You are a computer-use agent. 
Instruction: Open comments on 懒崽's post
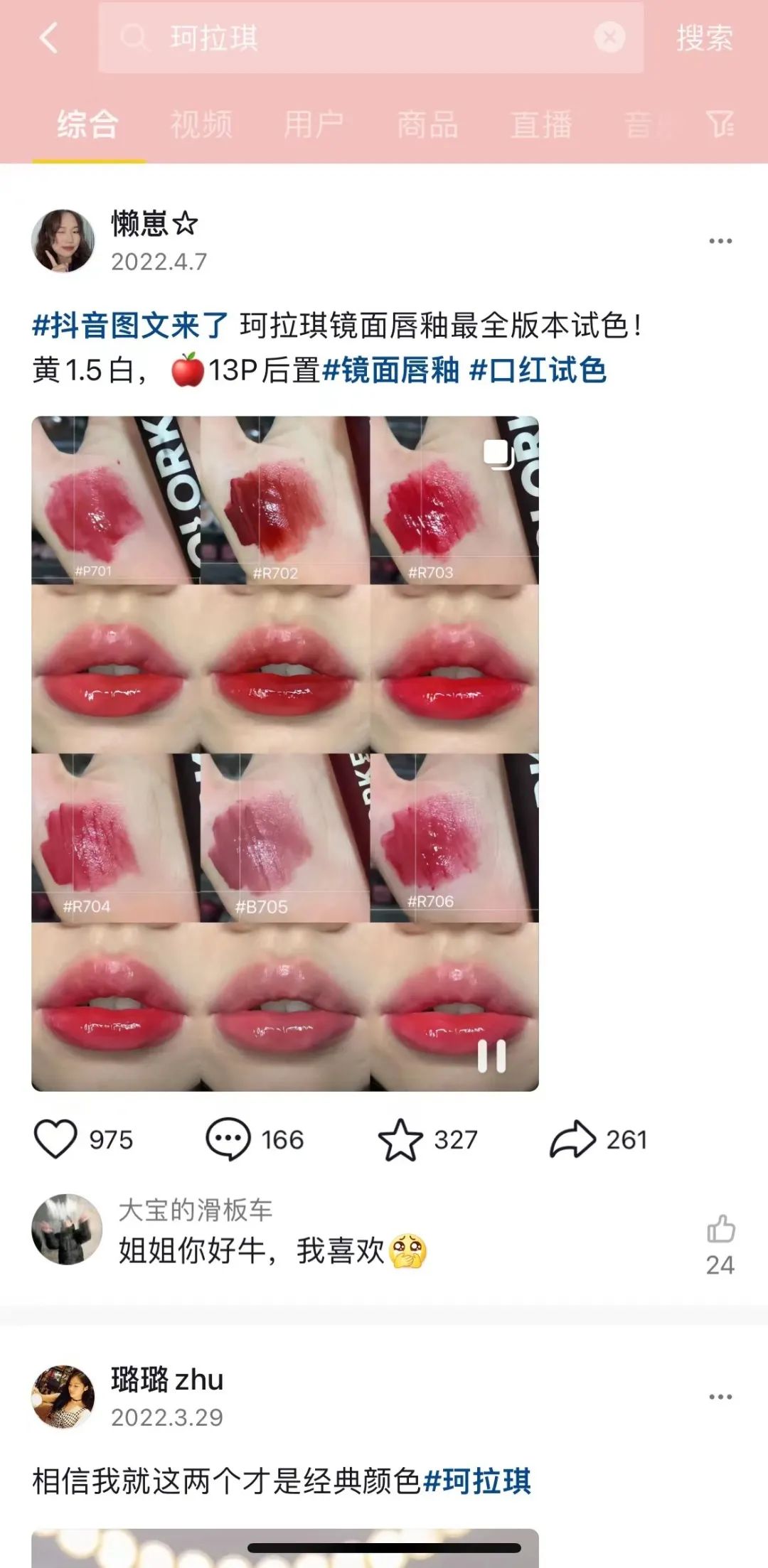pos(228,1139)
